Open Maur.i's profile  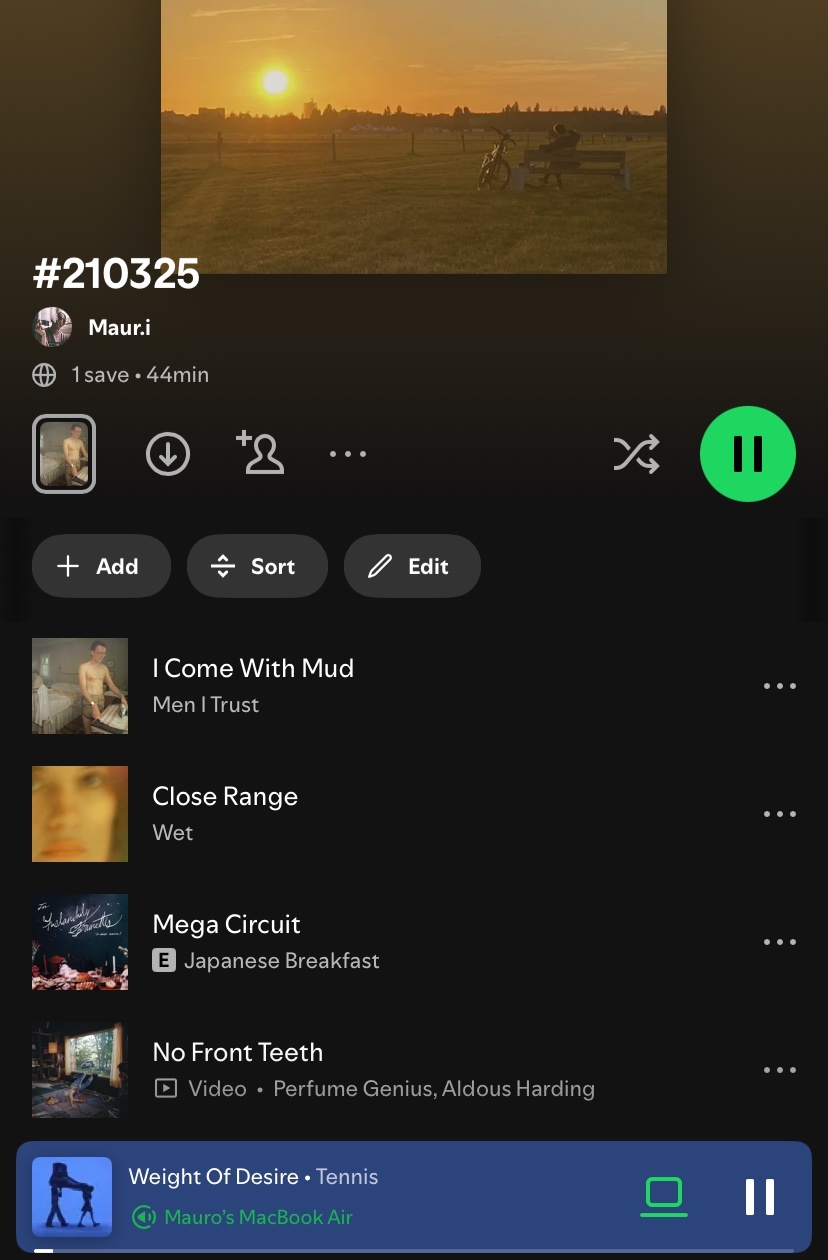[x=119, y=327]
